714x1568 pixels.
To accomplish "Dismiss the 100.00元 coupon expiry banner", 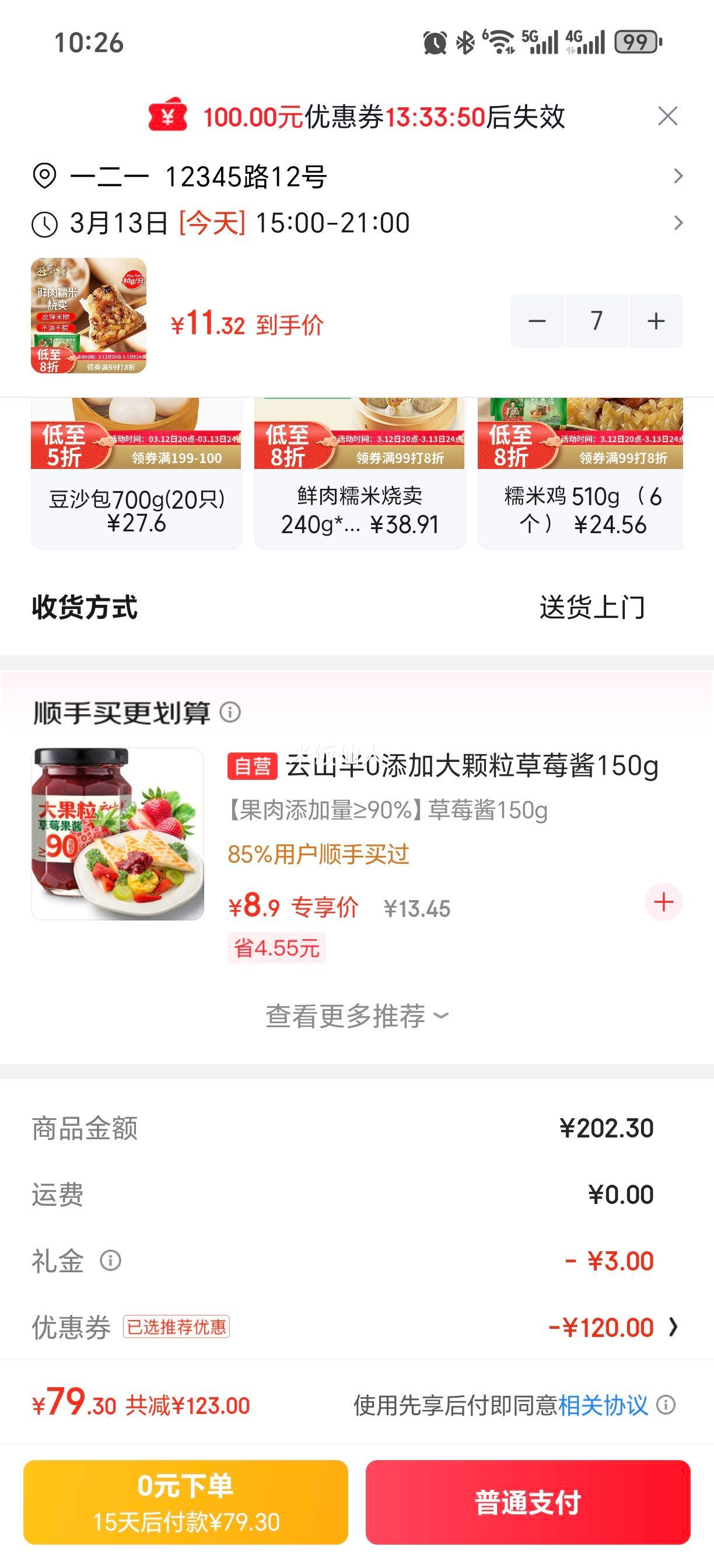I will tap(668, 116).
